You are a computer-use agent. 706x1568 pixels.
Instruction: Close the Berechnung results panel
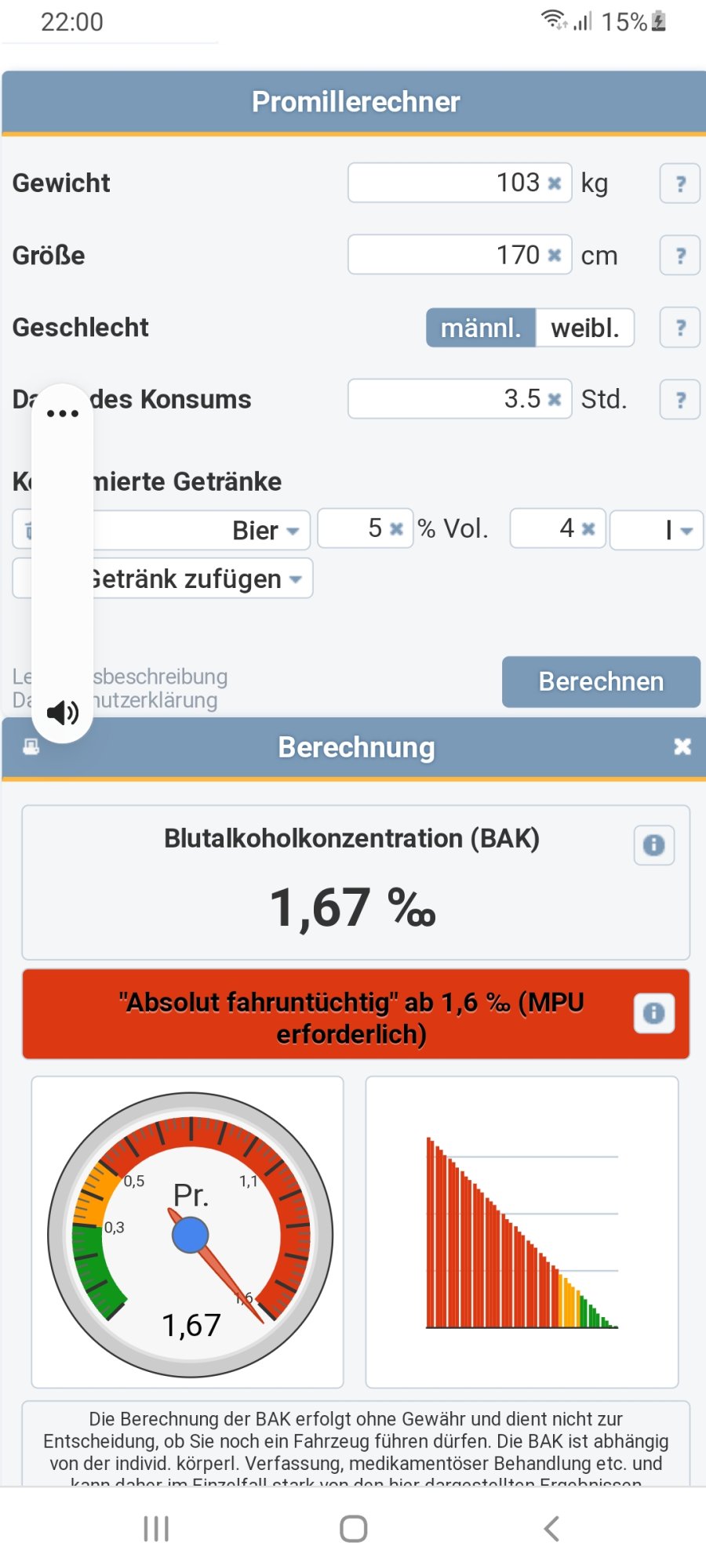pyautogui.click(x=682, y=746)
